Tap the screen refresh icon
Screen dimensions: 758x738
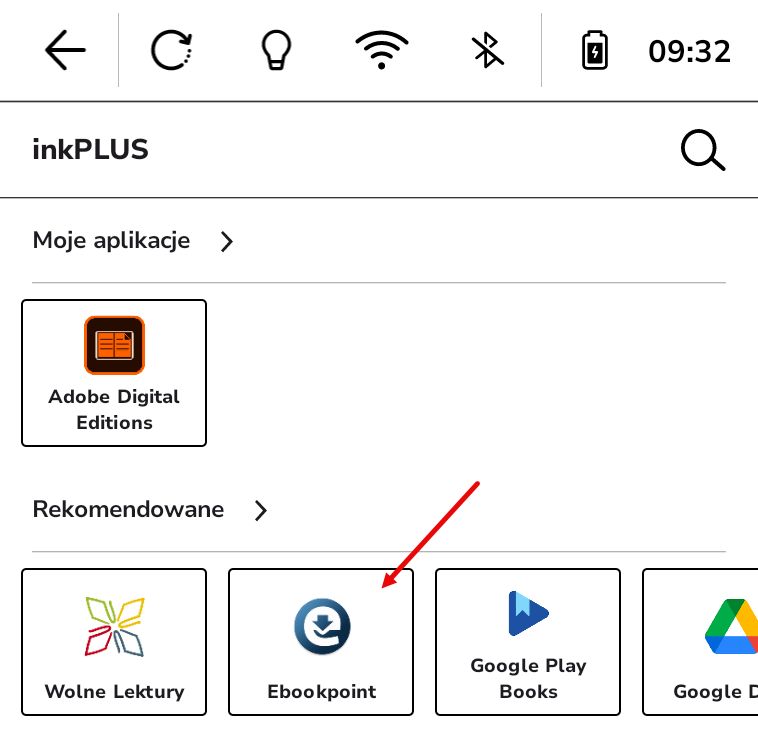(173, 50)
